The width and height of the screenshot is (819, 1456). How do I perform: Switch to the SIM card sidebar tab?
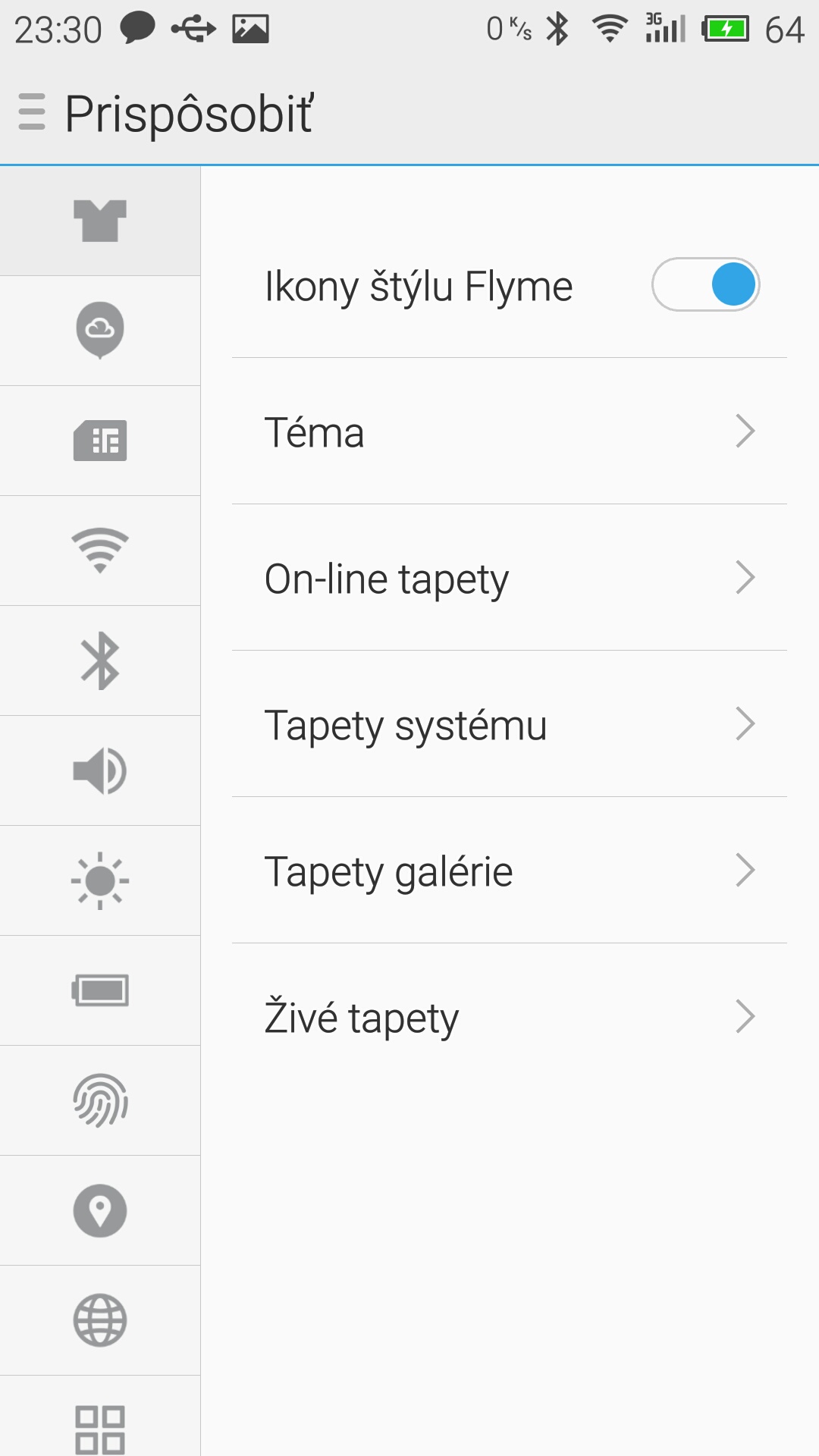[x=100, y=441]
